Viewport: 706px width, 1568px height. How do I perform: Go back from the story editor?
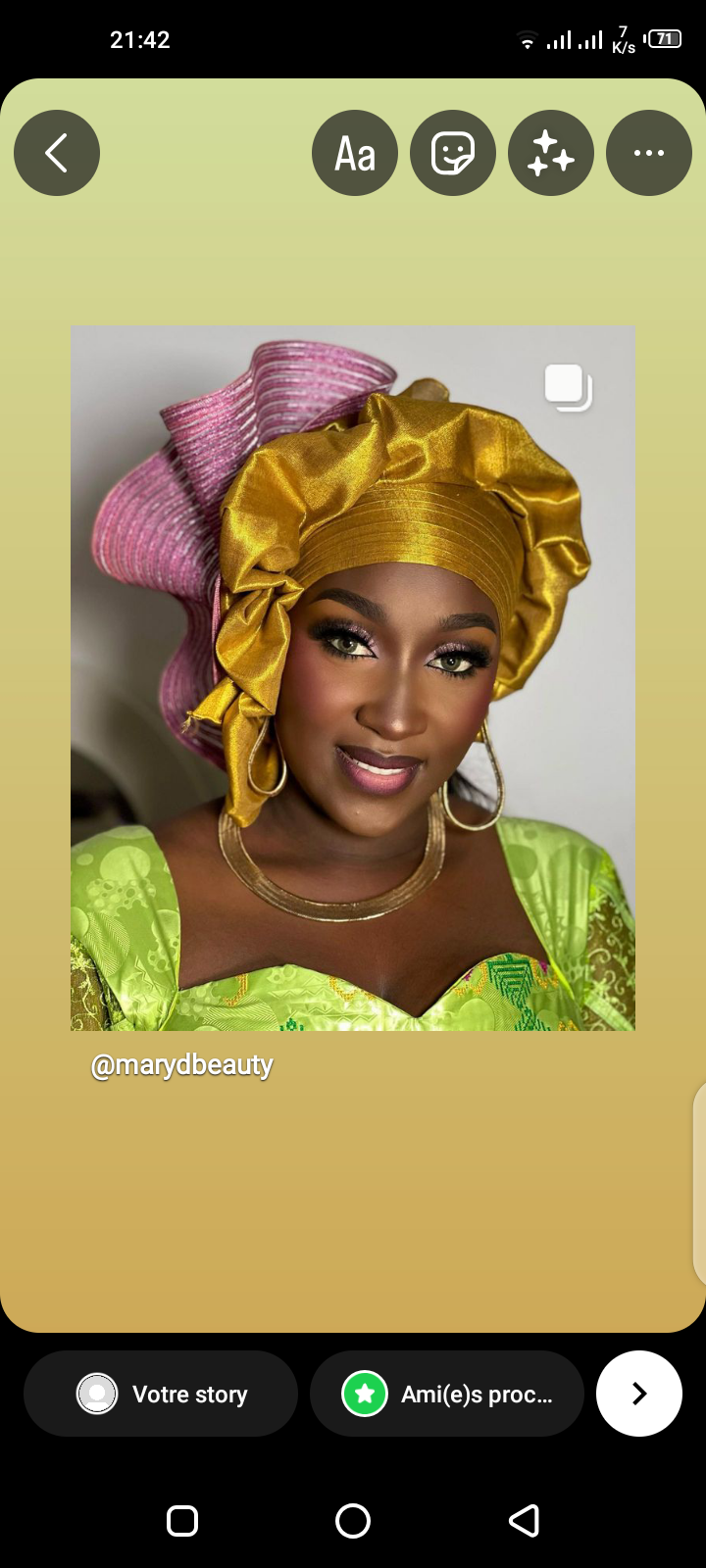[x=57, y=153]
